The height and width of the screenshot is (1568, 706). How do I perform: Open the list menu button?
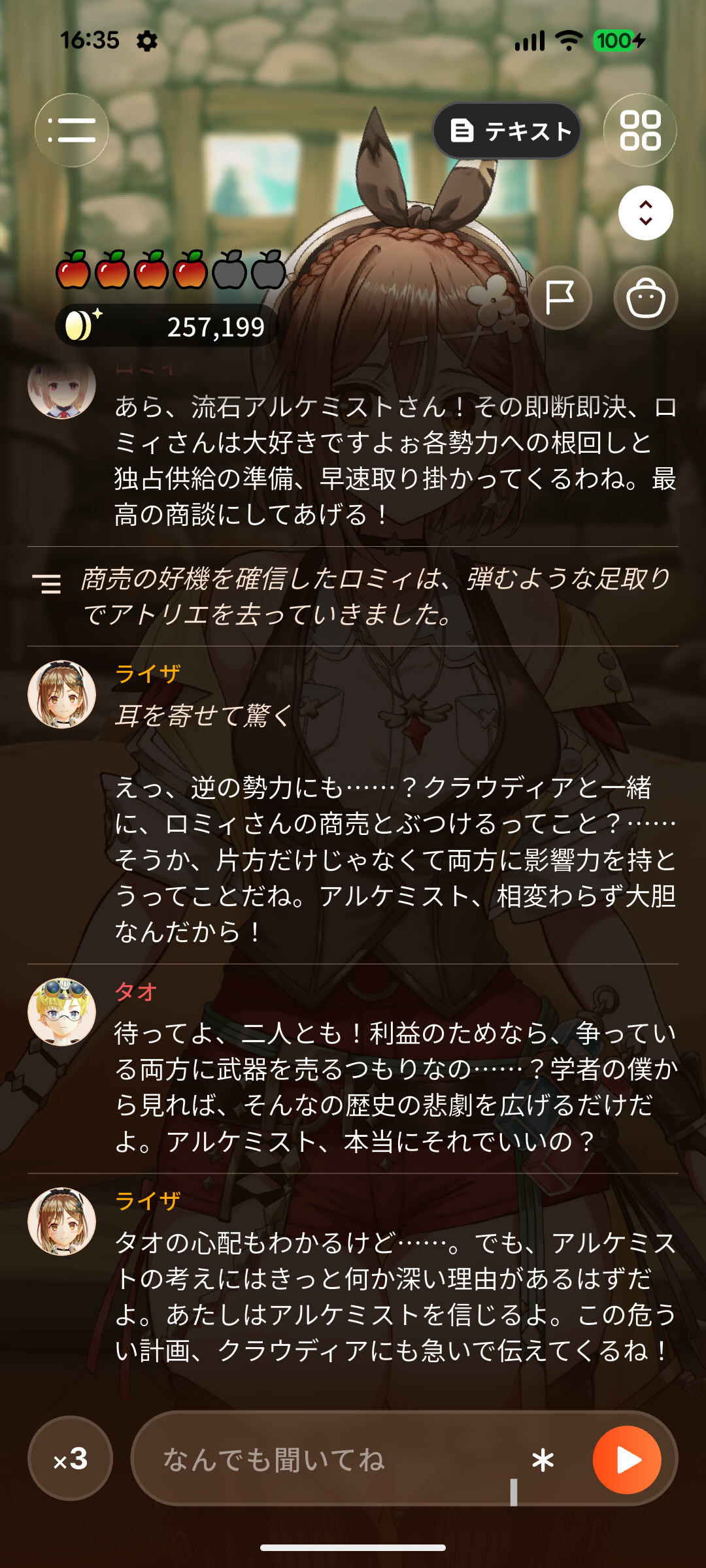click(72, 130)
